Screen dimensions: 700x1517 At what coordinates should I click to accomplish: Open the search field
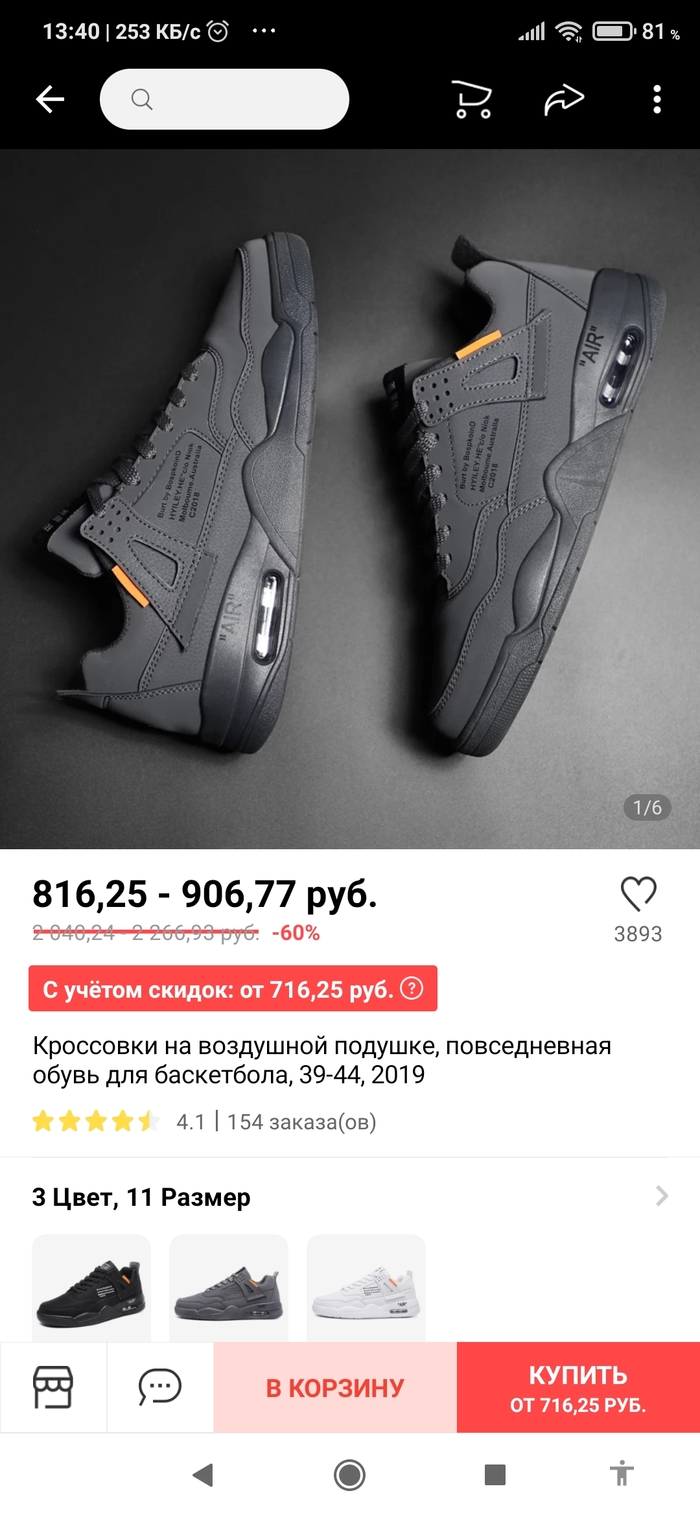click(x=224, y=99)
